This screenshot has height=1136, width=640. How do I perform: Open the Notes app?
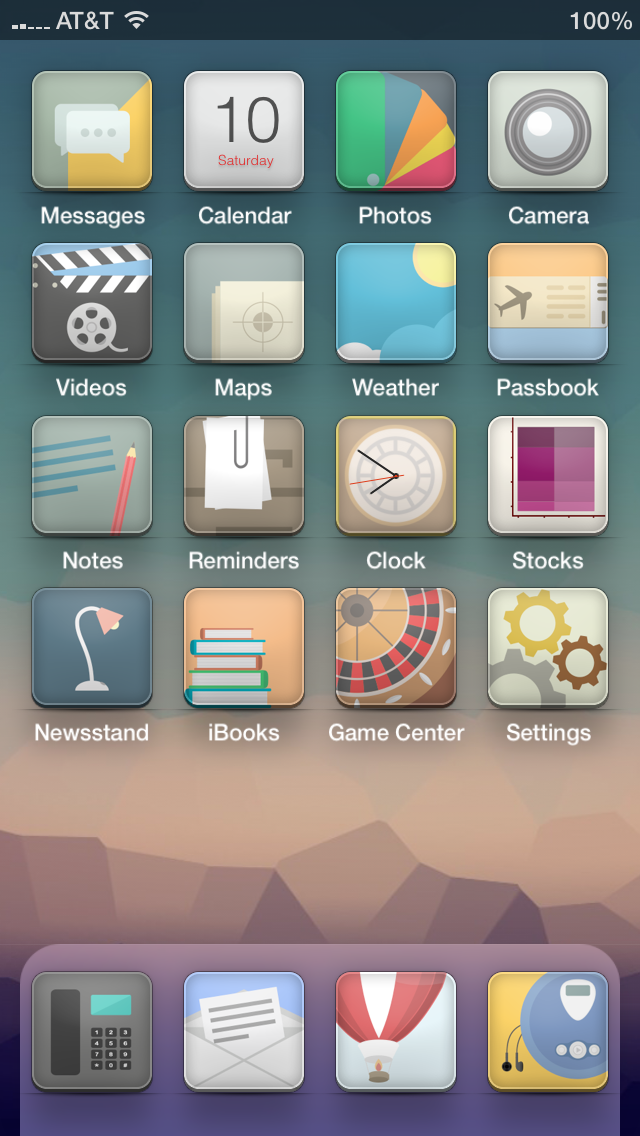92,475
